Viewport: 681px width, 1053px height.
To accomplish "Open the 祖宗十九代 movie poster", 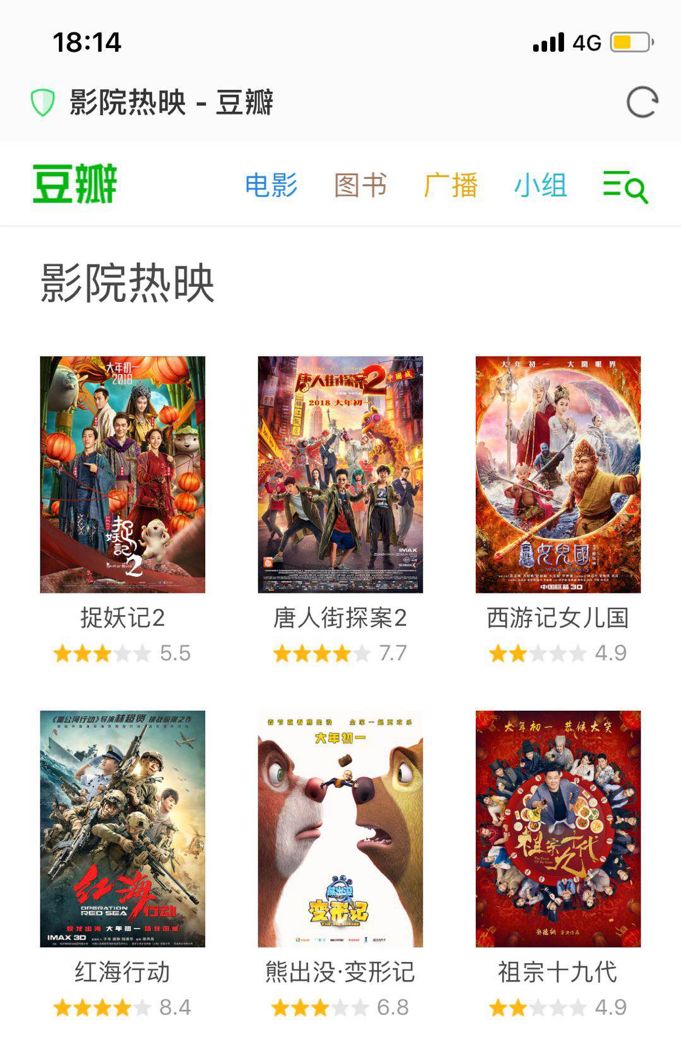I will click(x=558, y=829).
